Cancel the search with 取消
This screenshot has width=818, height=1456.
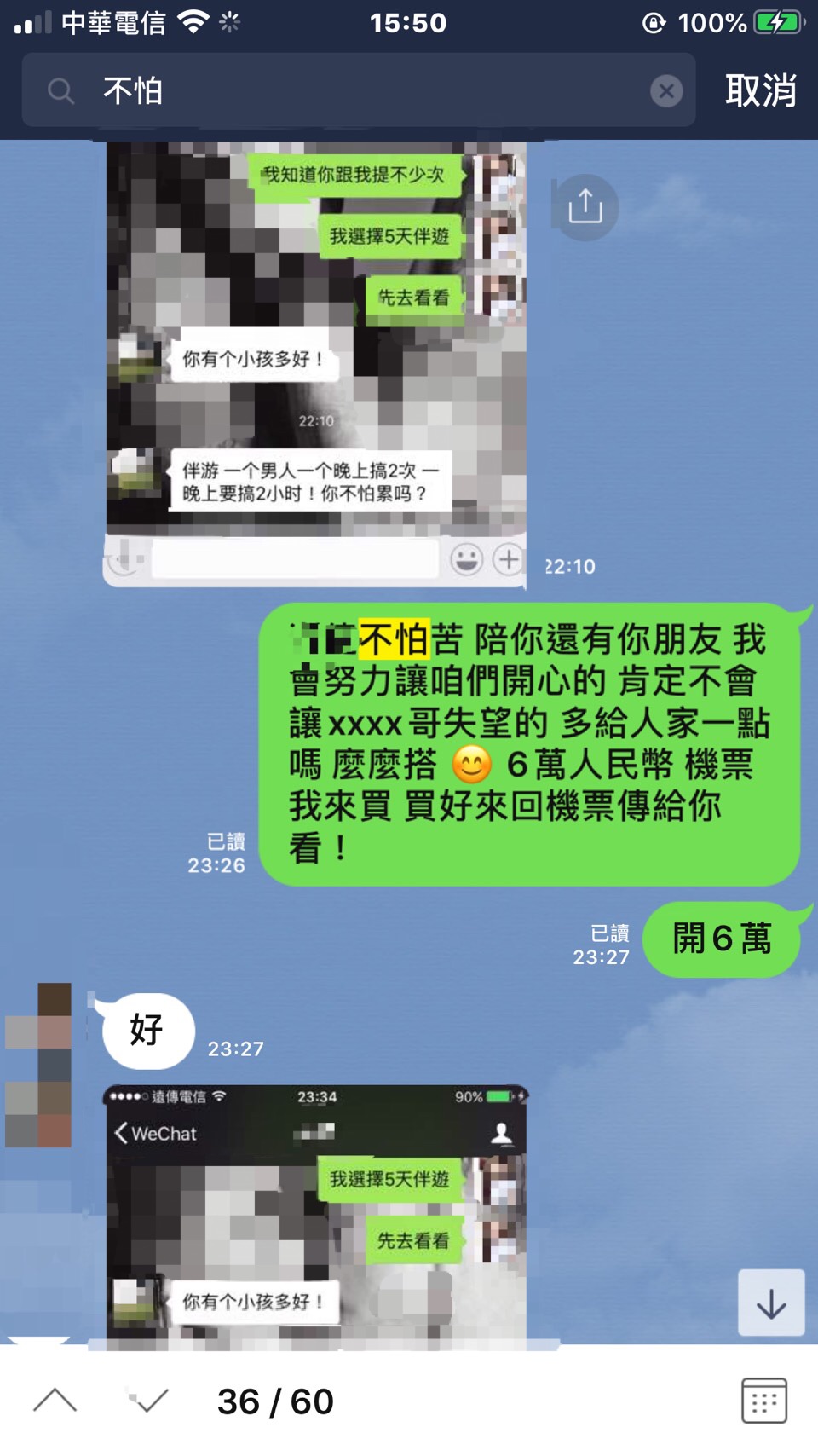click(x=760, y=90)
